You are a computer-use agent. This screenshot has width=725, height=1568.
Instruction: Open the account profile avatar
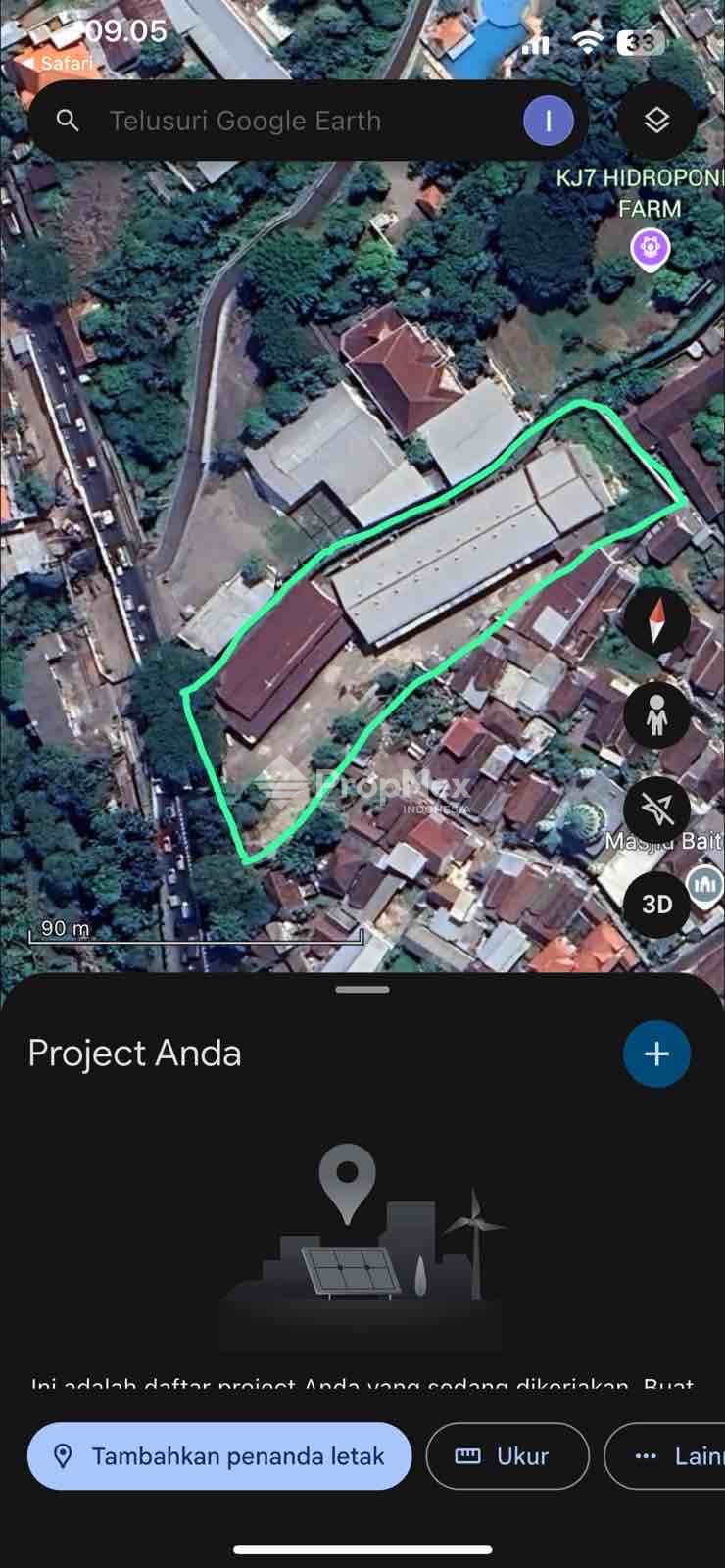tap(548, 121)
